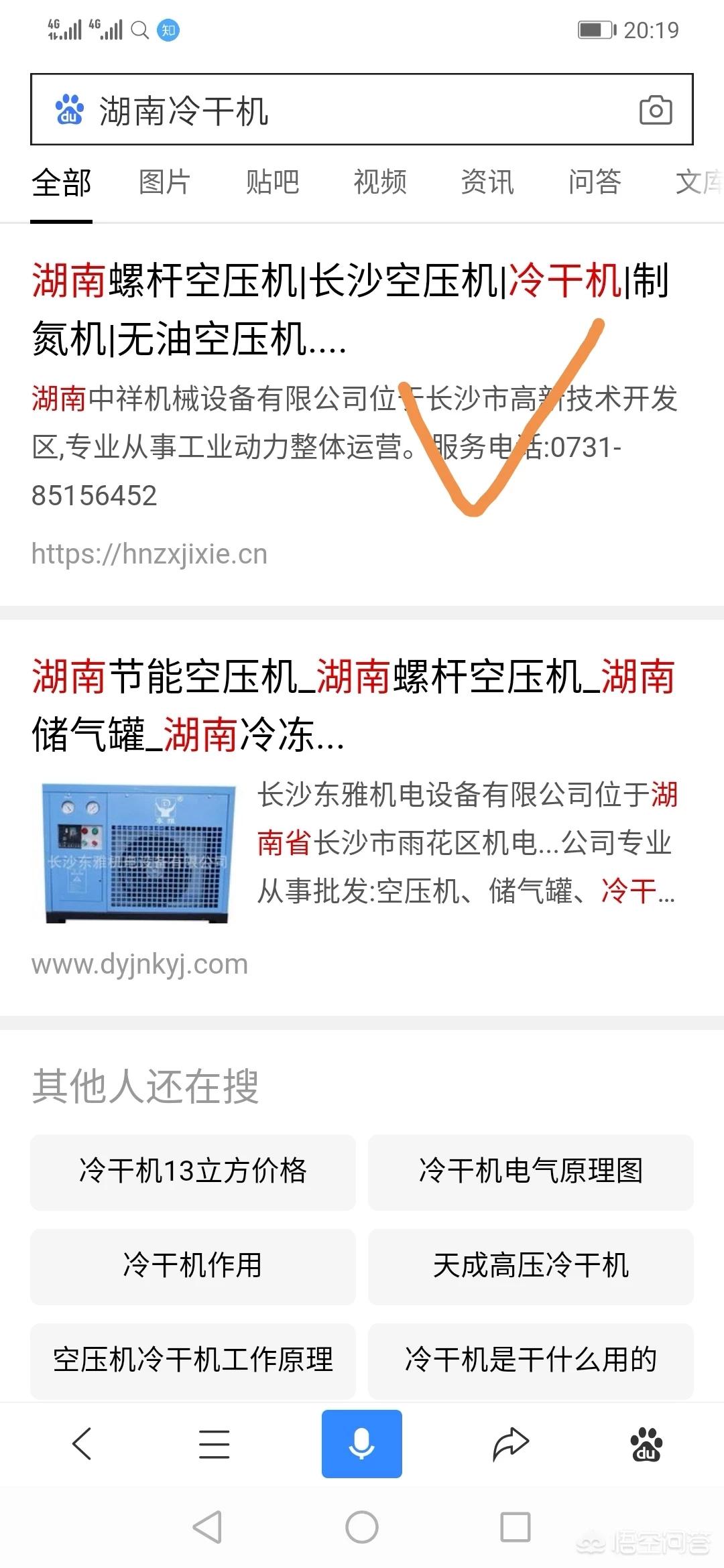Switch to the 视频 tab
724x1568 pixels.
click(x=380, y=182)
